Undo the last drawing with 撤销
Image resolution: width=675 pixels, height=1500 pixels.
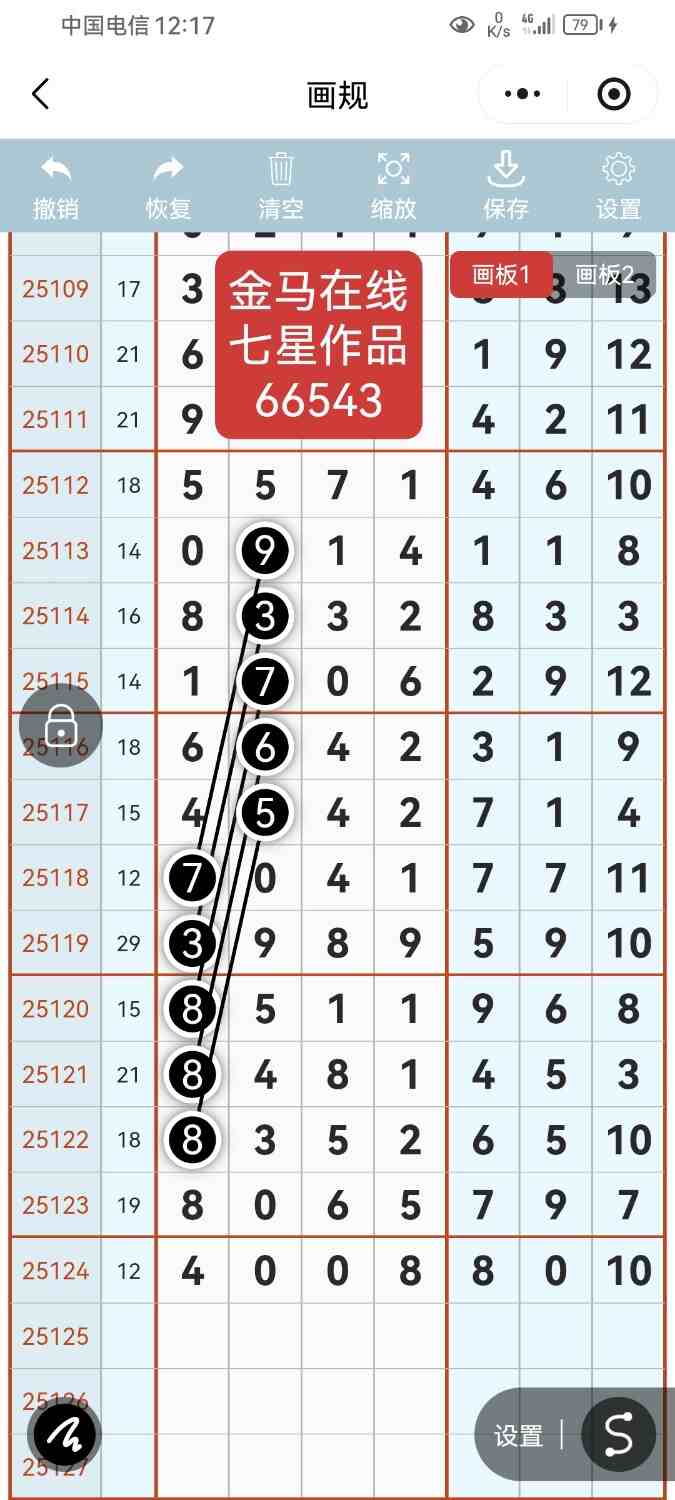click(56, 187)
